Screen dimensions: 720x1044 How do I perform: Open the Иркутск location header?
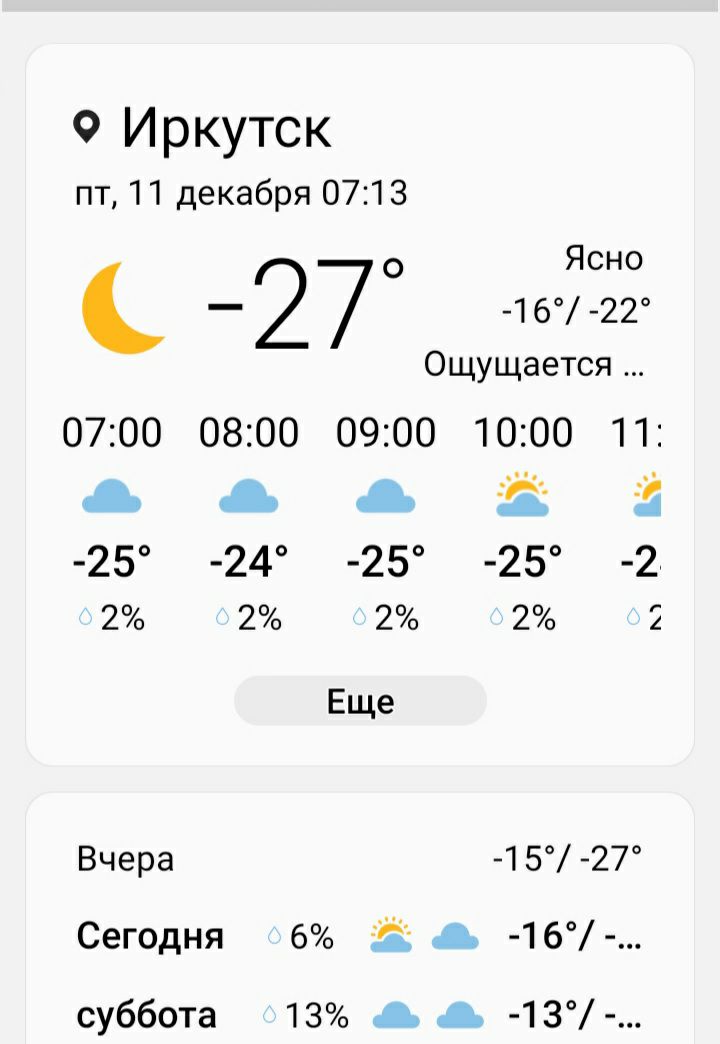226,128
